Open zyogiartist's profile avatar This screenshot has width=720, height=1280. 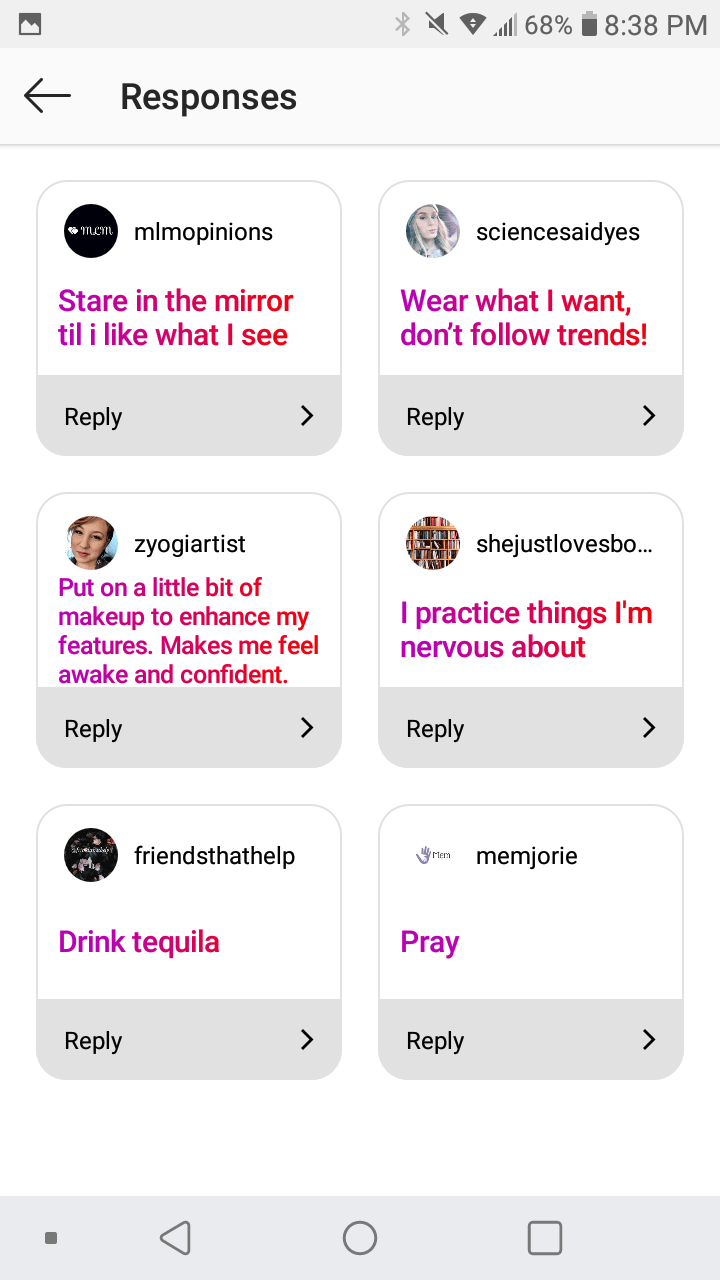point(91,543)
